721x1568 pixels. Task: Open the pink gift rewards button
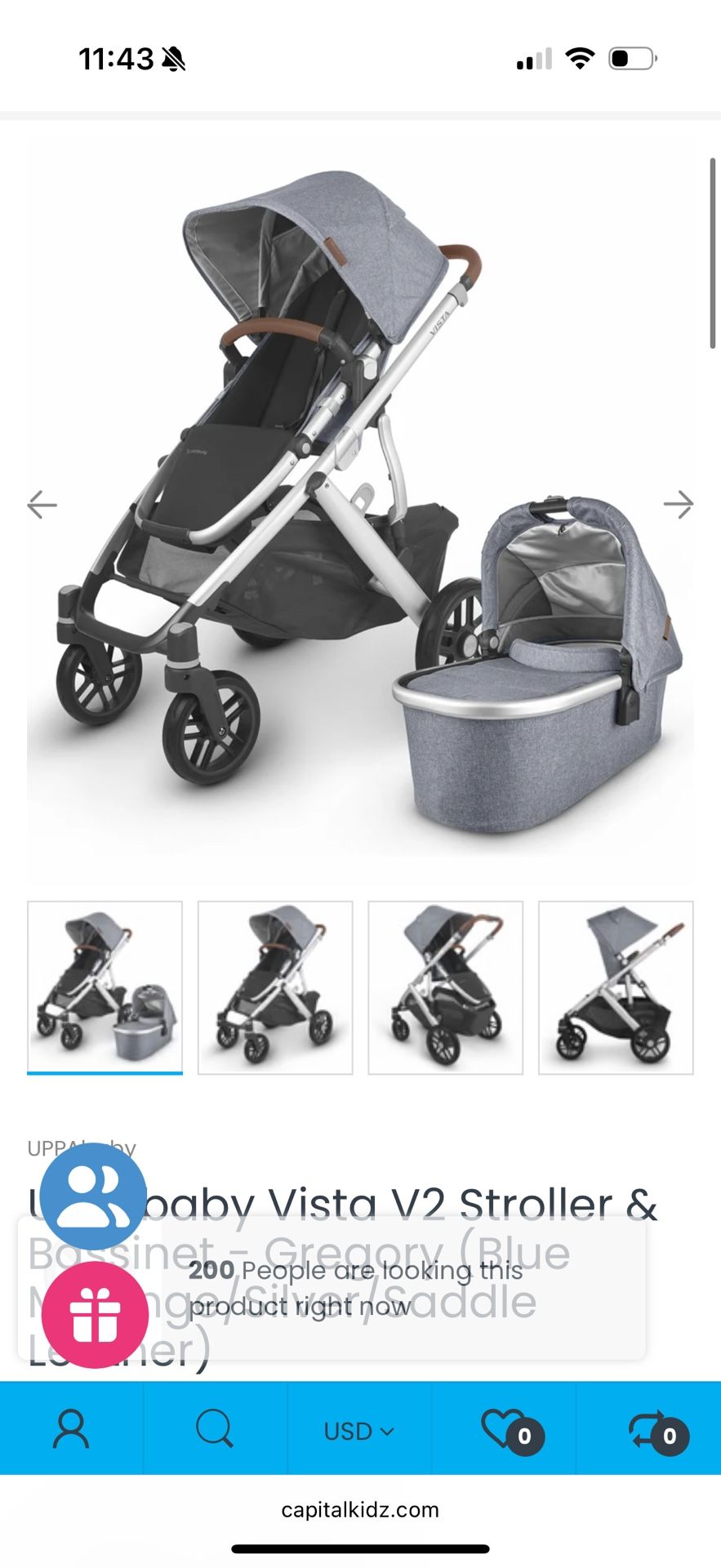tap(96, 1315)
